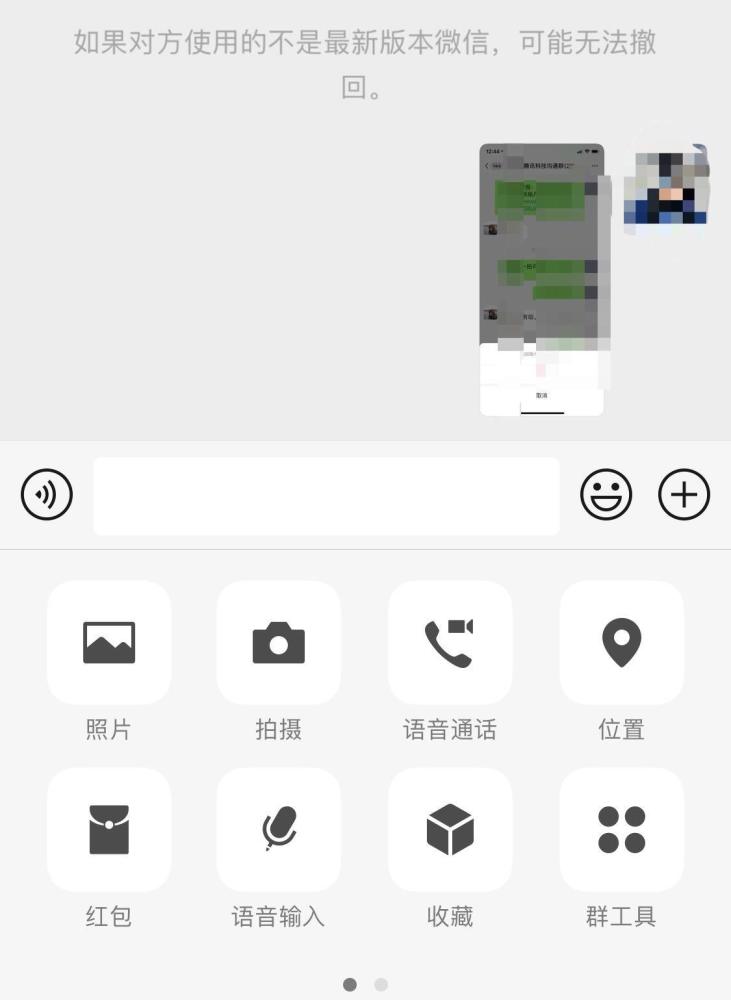Share your 位置 in the chat
Screen dimensions: 731x1000
click(621, 642)
